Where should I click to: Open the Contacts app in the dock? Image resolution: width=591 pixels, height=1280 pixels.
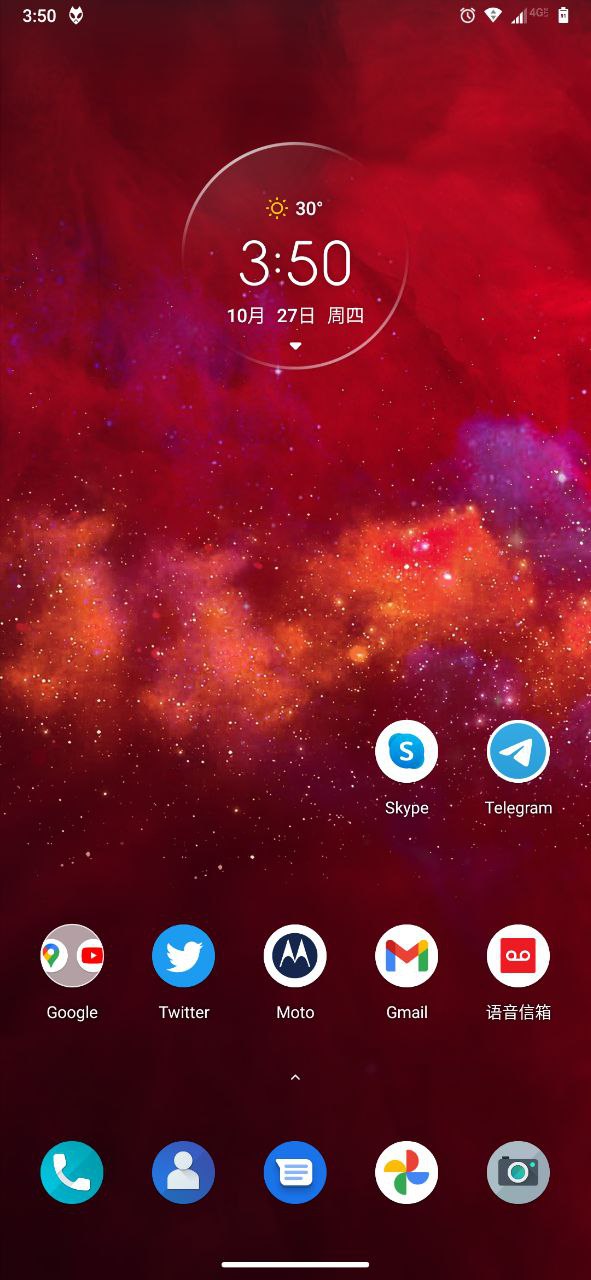point(184,1172)
